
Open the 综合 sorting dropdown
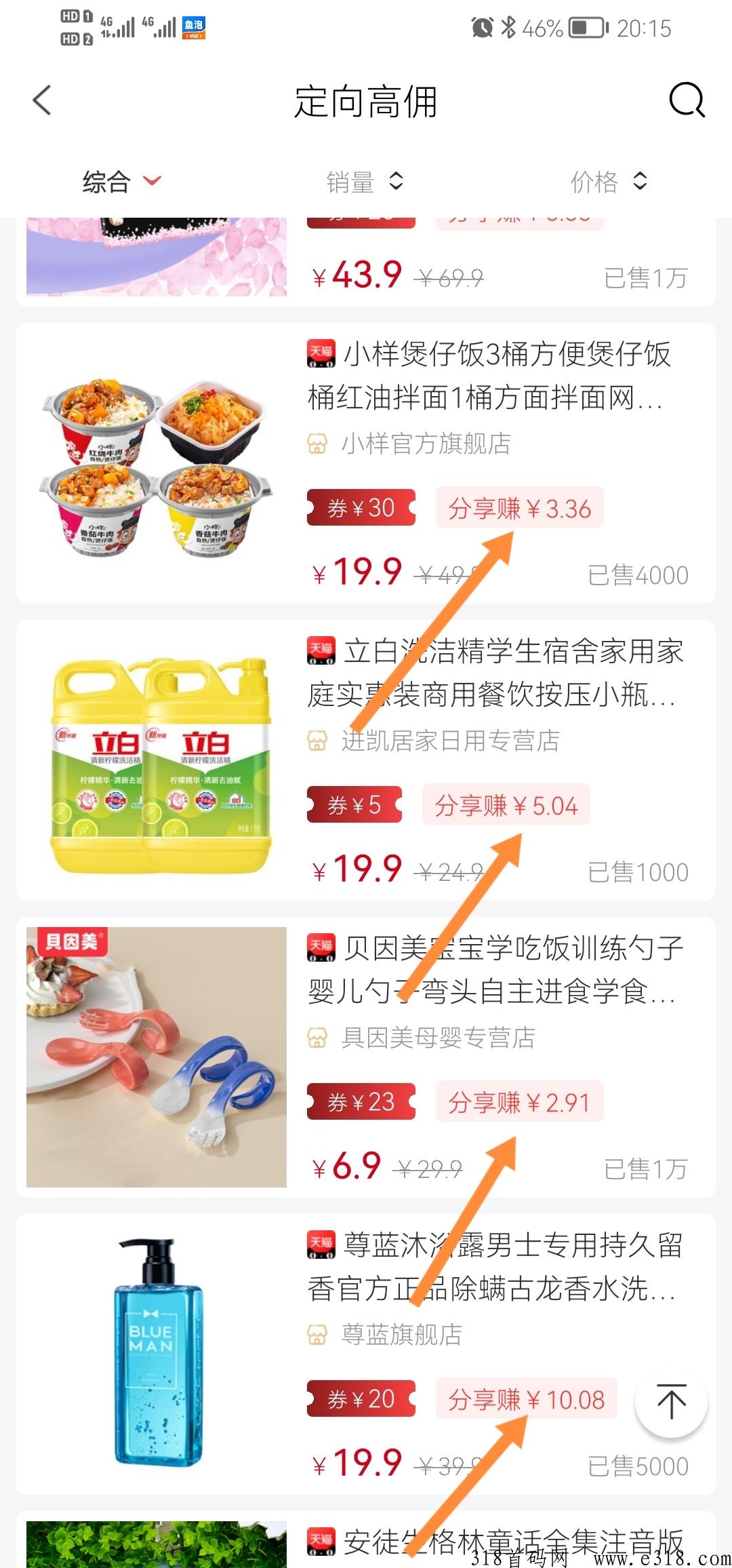tap(119, 181)
